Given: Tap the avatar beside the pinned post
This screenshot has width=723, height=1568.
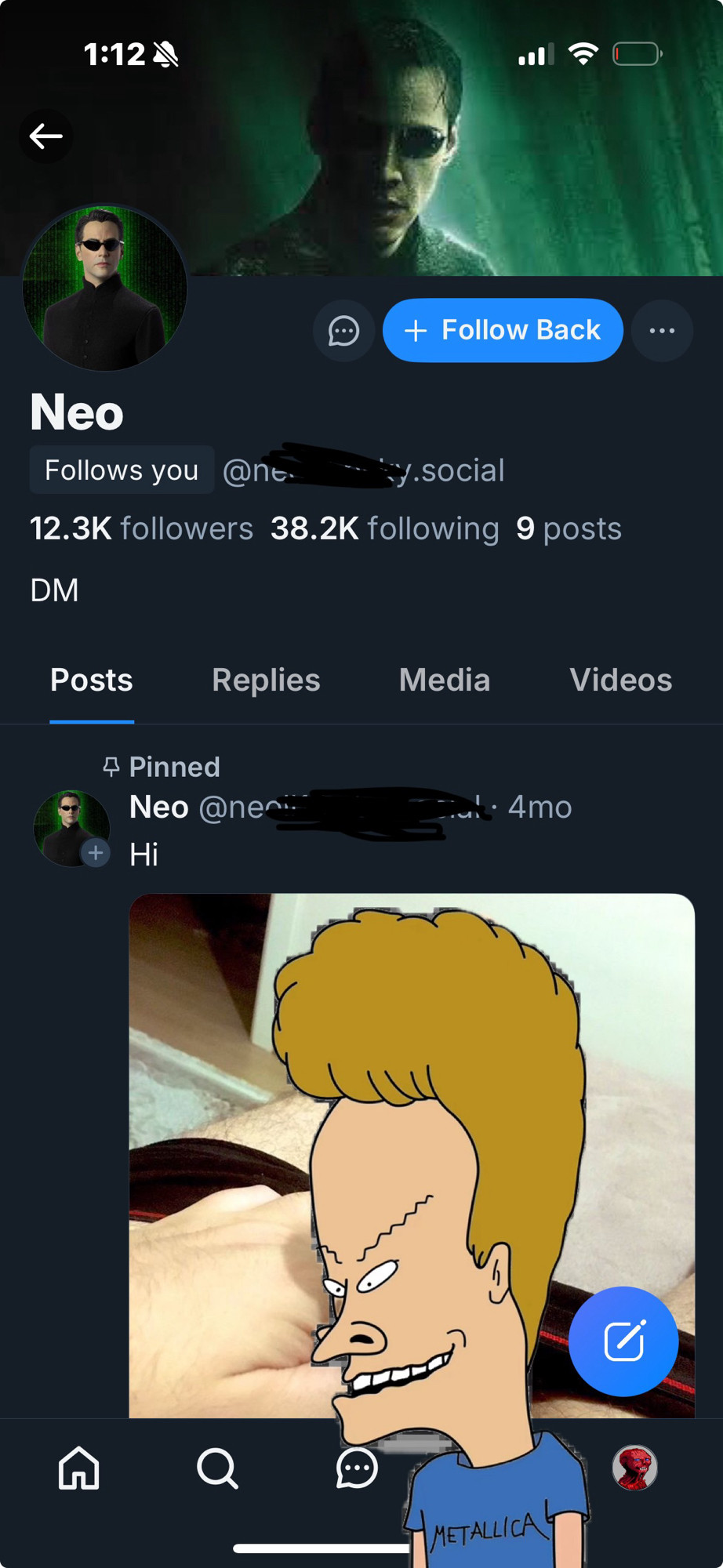Looking at the screenshot, I should 71,829.
